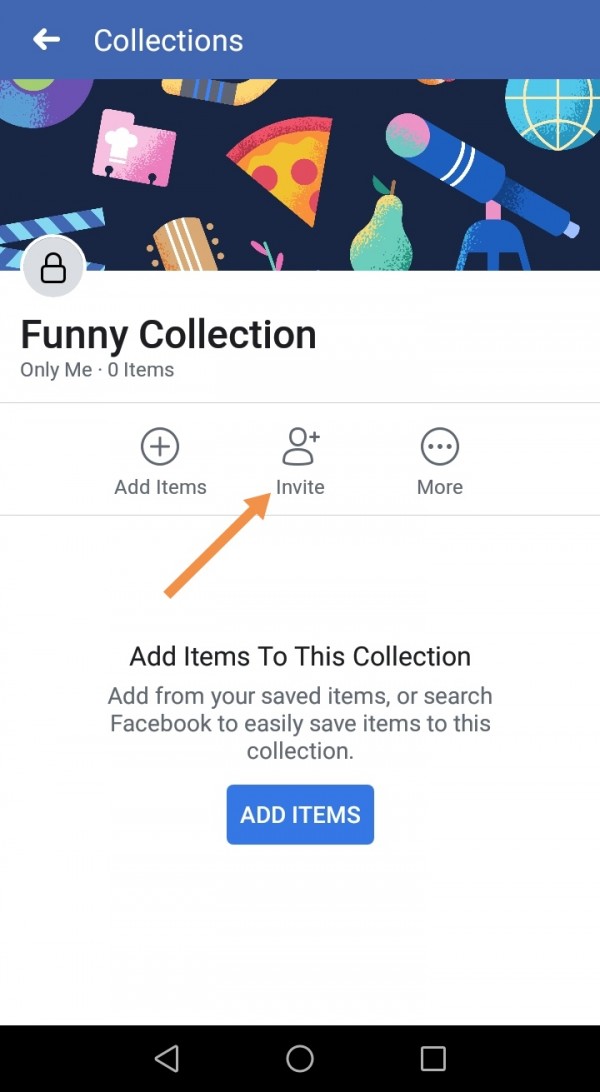Open the lock privacy icon
The height and width of the screenshot is (1092, 600).
tap(53, 268)
